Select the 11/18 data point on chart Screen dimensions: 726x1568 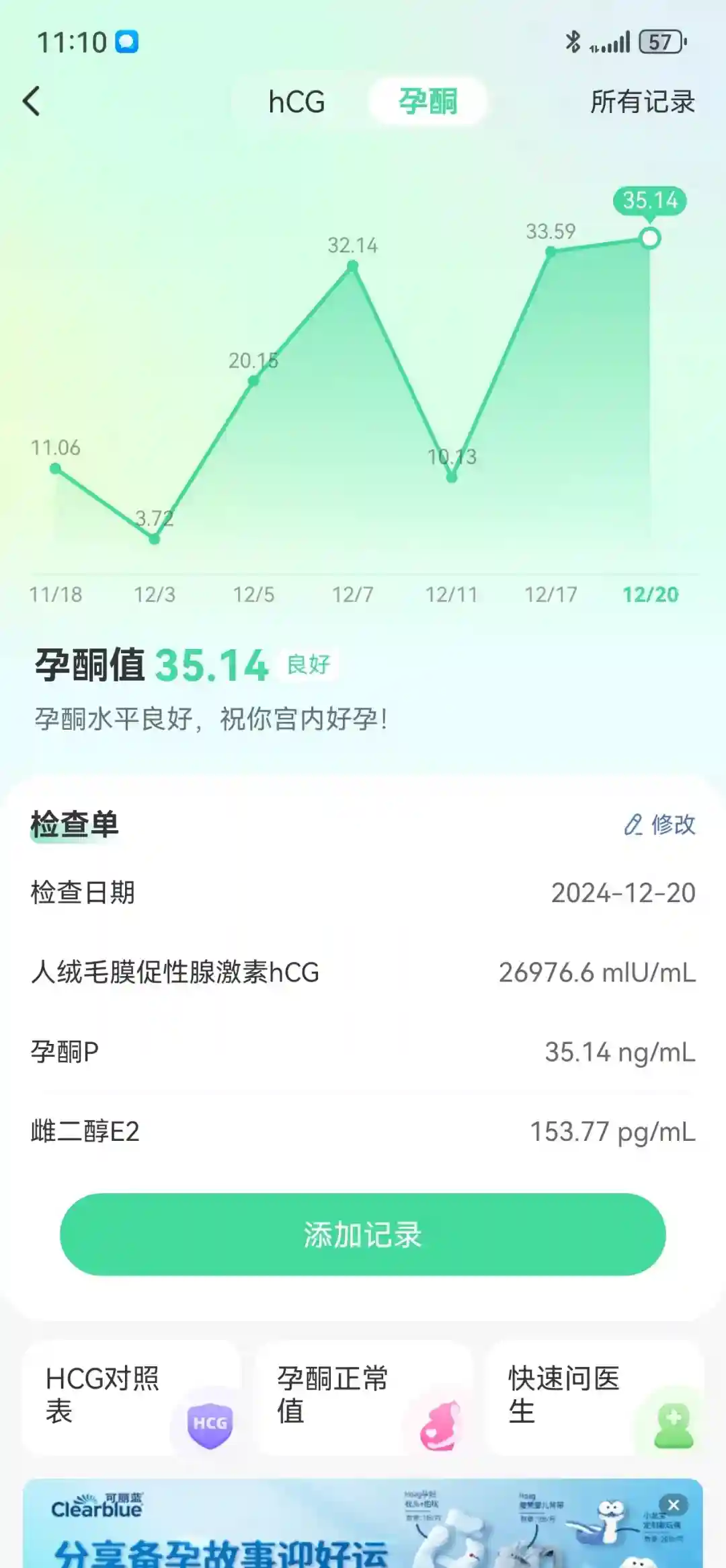tap(56, 469)
